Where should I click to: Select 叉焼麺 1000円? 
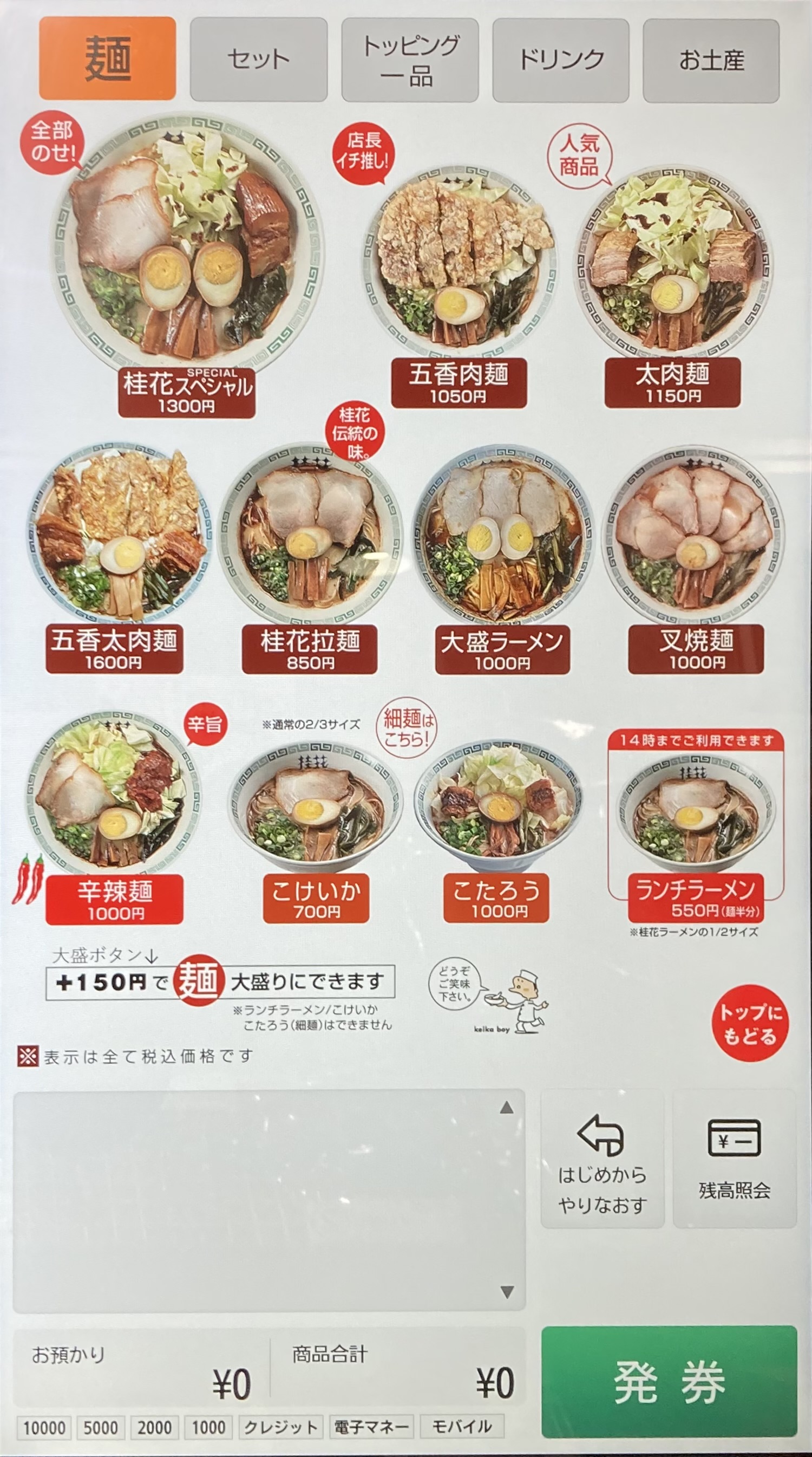(696, 649)
